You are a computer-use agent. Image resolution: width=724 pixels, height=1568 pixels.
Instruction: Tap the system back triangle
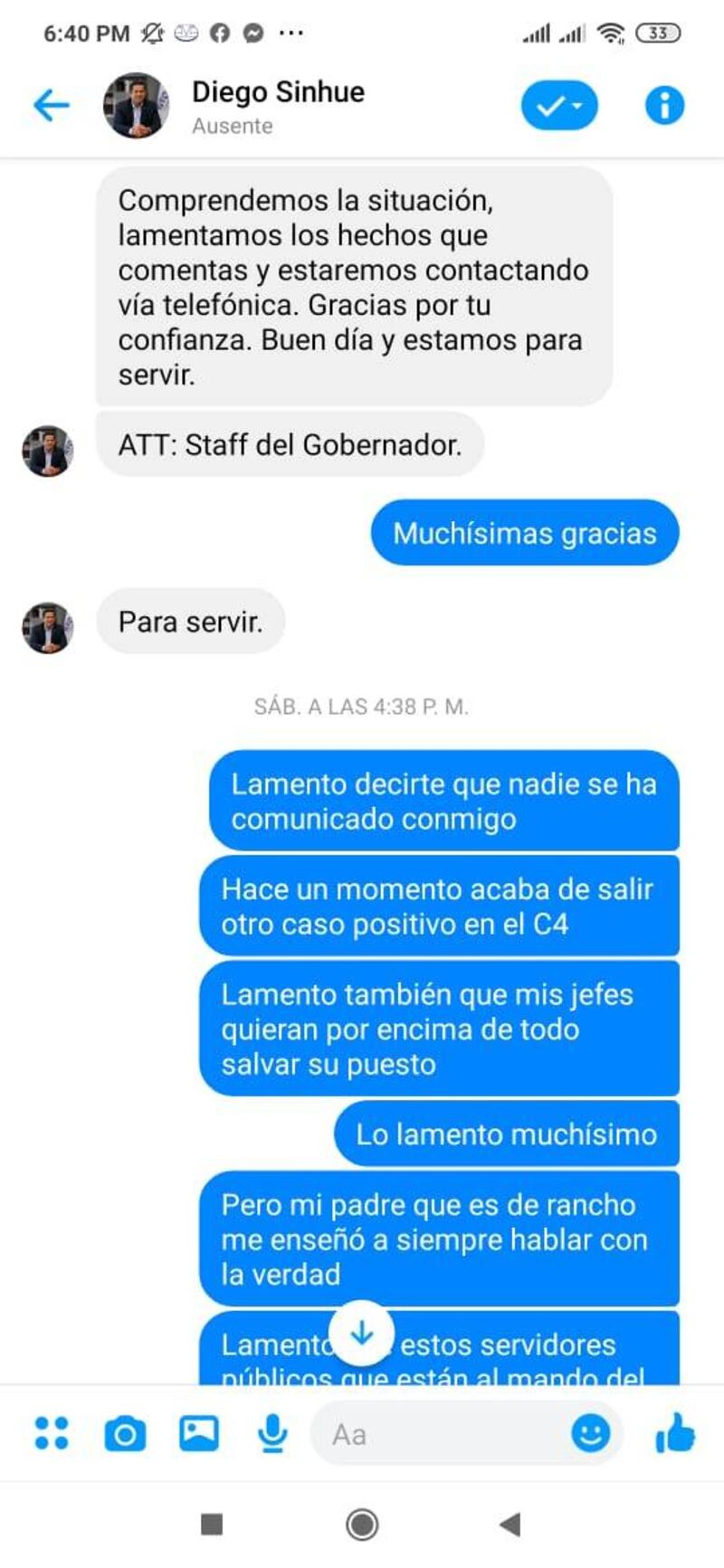click(x=510, y=1524)
